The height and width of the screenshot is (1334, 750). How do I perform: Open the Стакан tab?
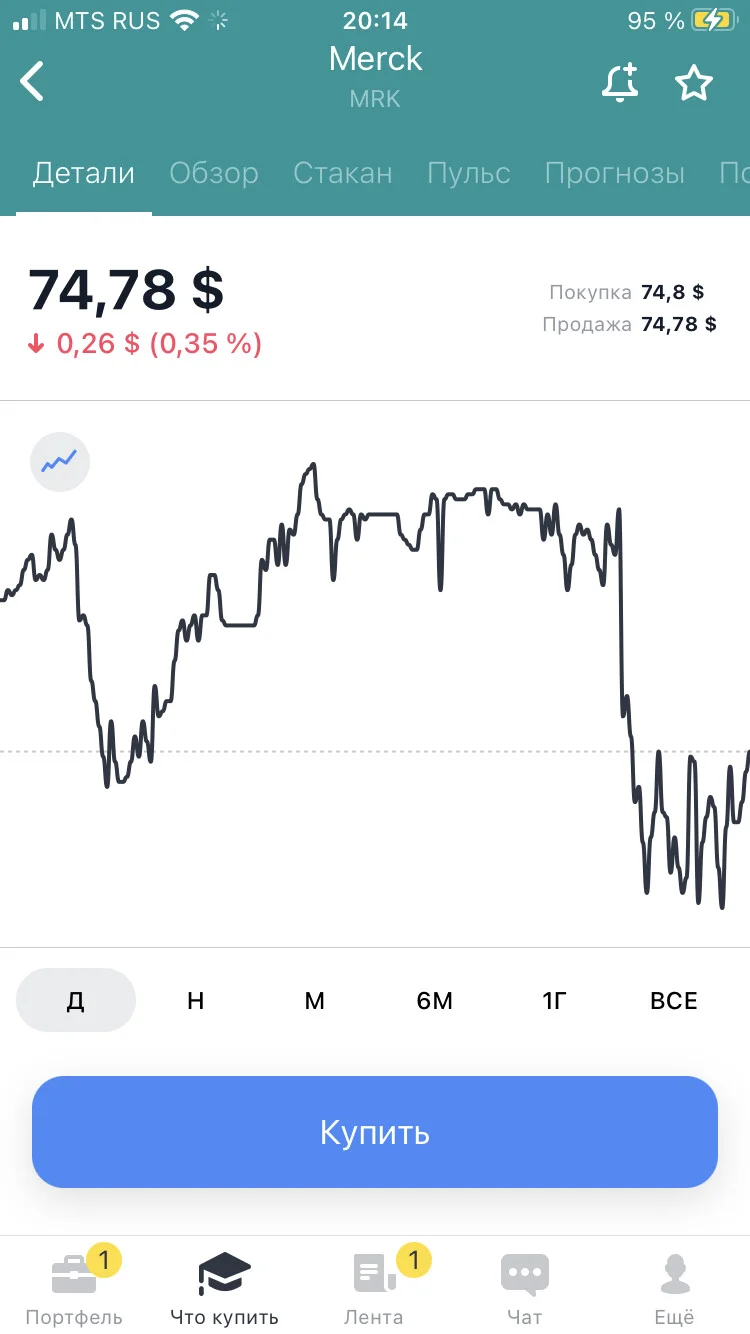(343, 173)
